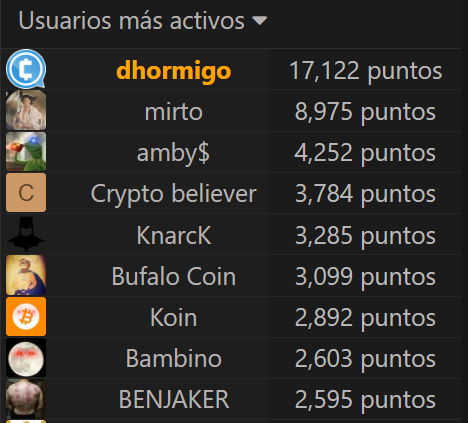The image size is (468, 423).
Task: Open Crypto believer's profile
Action: [174, 194]
